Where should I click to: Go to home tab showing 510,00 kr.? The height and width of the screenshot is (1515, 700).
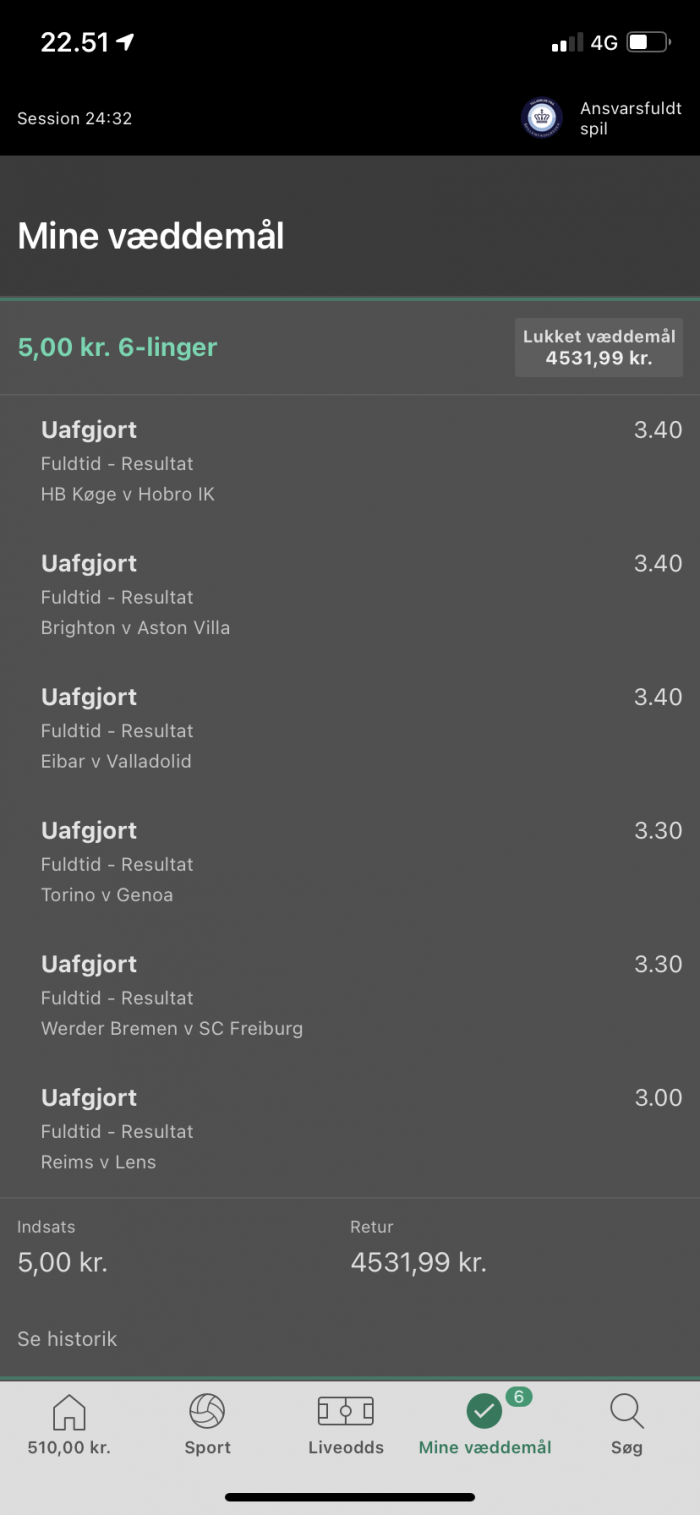click(69, 1424)
